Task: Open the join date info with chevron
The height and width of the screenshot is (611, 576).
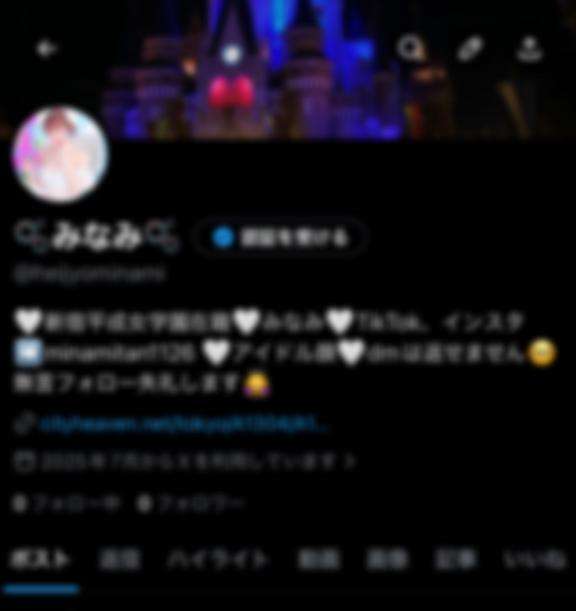Action: (185, 461)
